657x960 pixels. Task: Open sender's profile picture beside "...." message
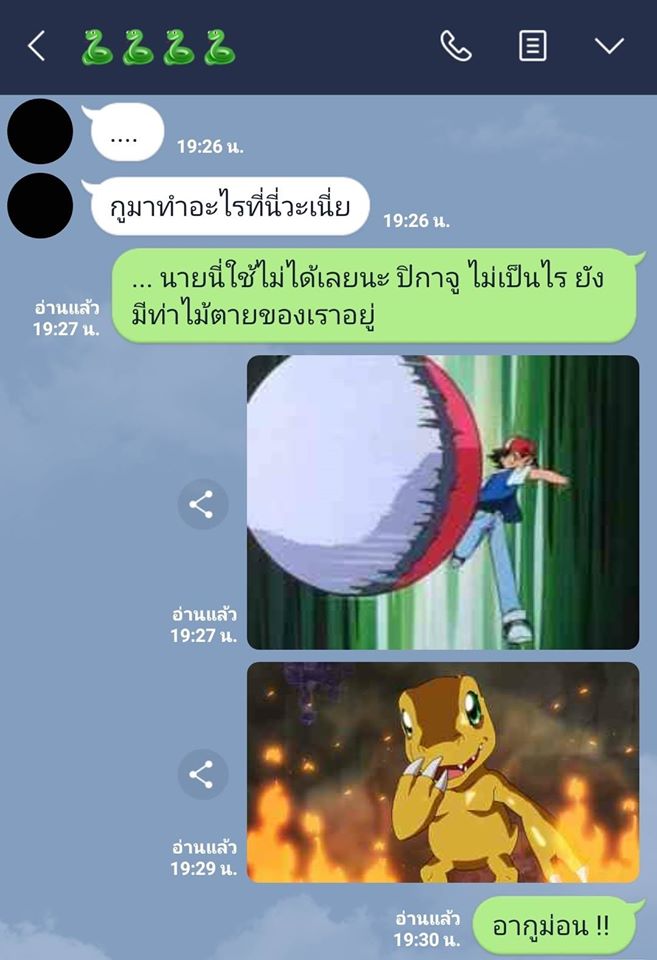(40, 131)
